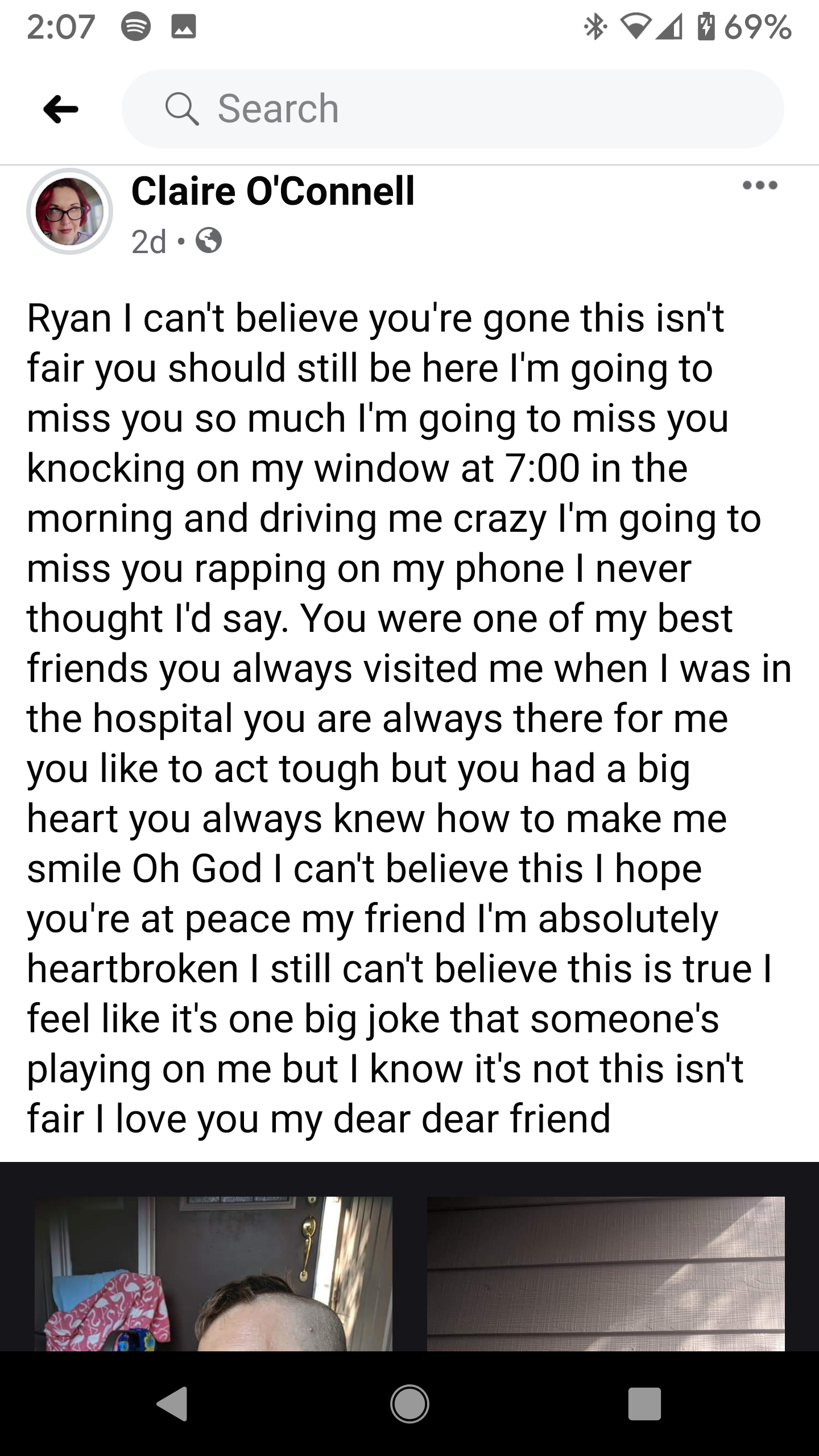
Task: Open the right photo in the post
Action: (x=606, y=1273)
